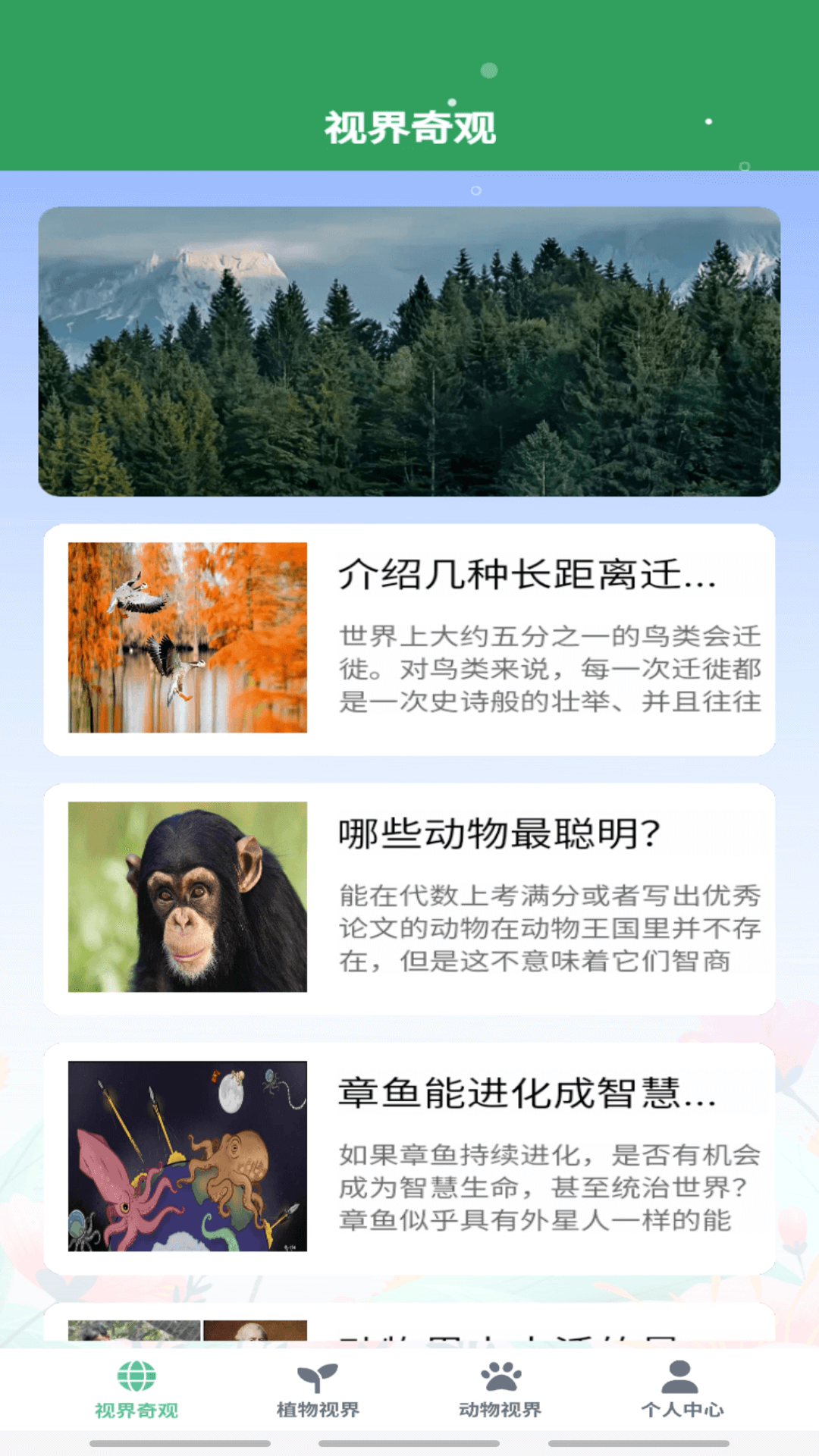Open article 哪些动物最聪明？

(x=409, y=902)
